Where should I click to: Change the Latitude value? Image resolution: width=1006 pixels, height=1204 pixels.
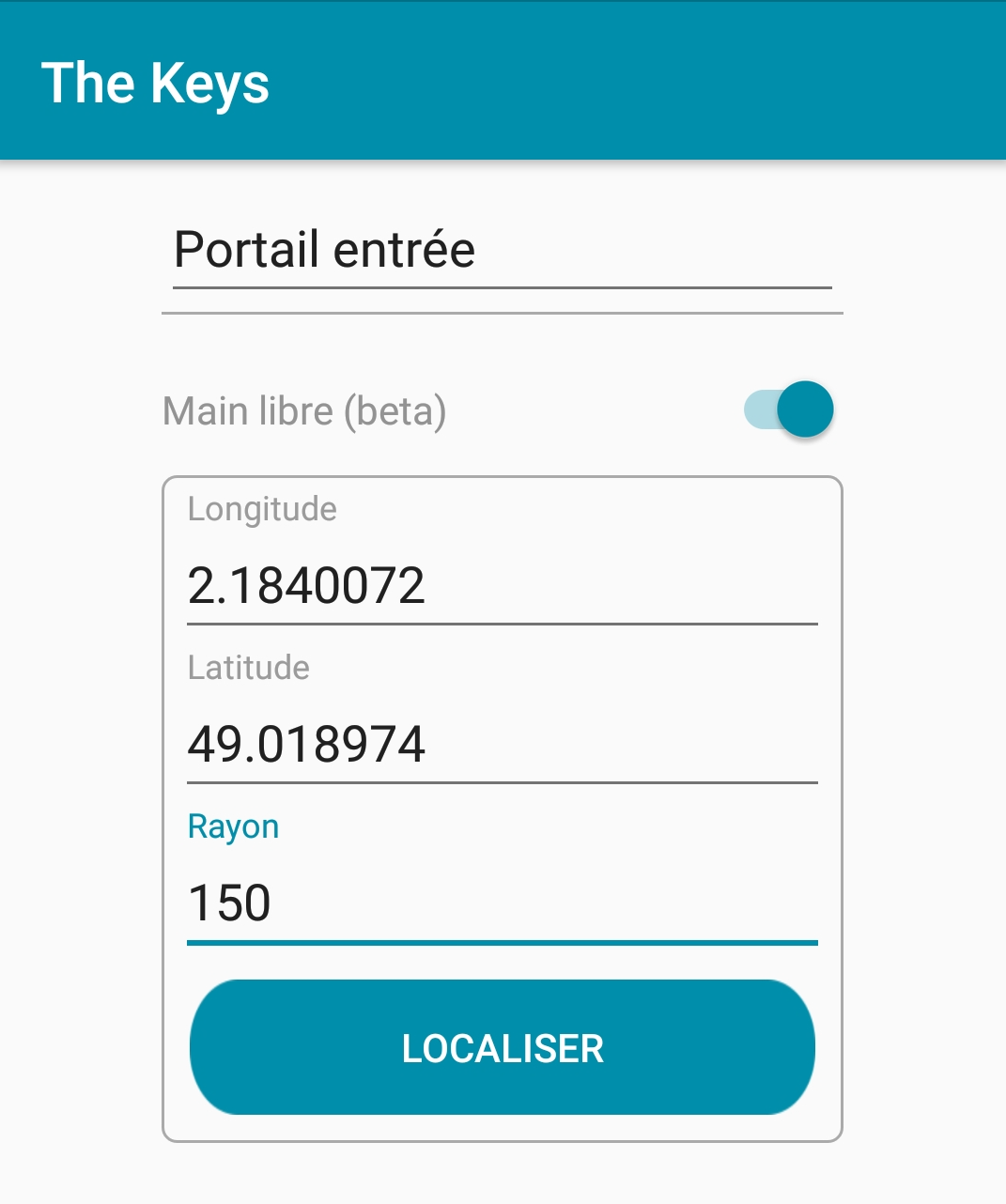(502, 744)
